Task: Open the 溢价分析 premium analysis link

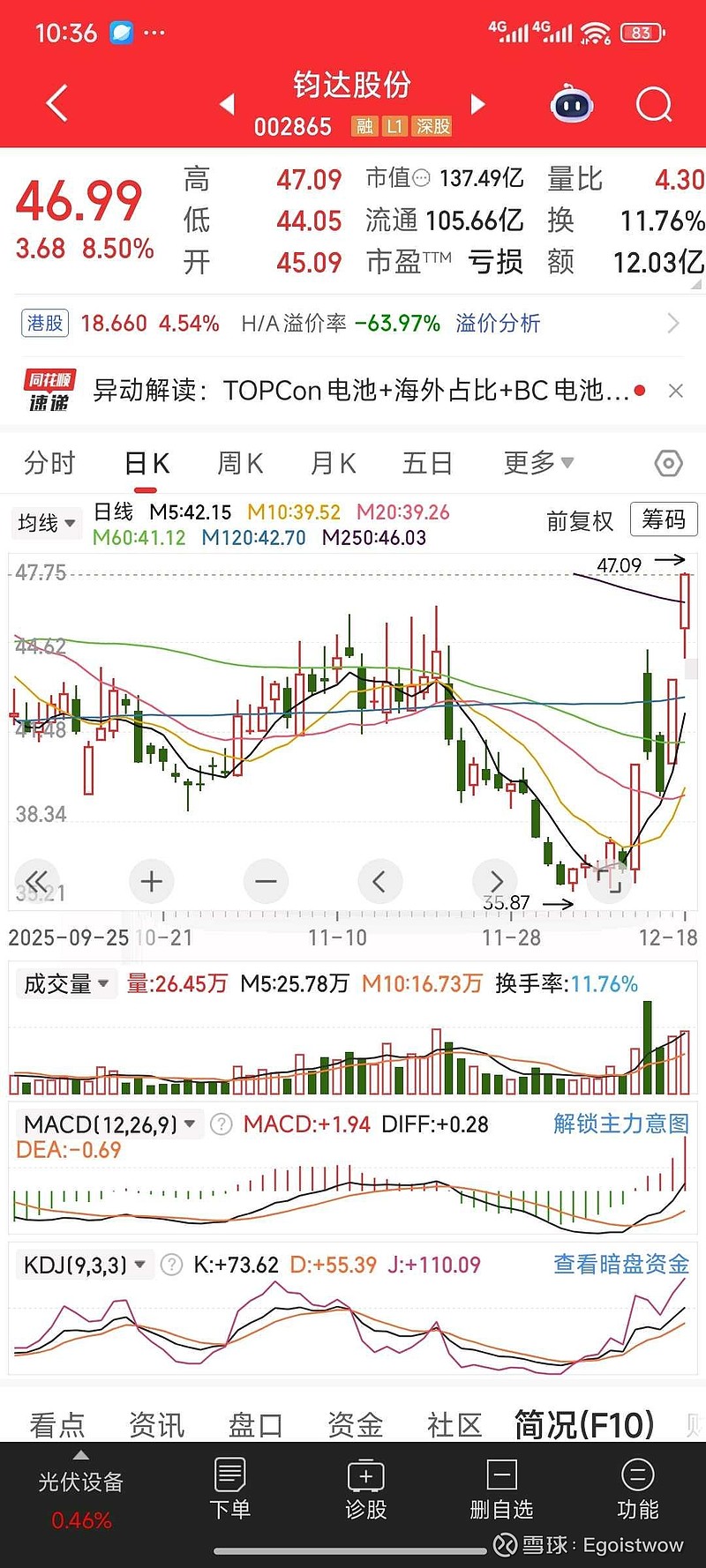Action: coord(499,324)
